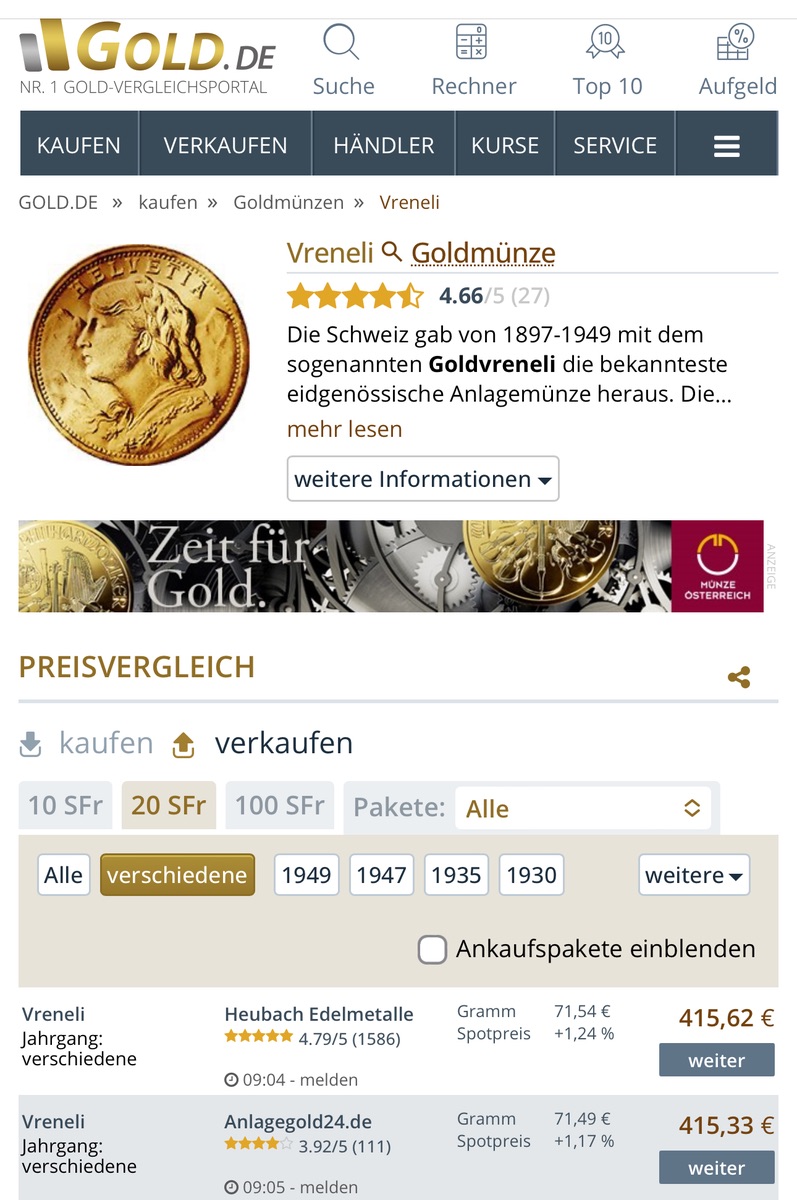Open the Aufgeld section
The image size is (797, 1200).
click(x=737, y=61)
